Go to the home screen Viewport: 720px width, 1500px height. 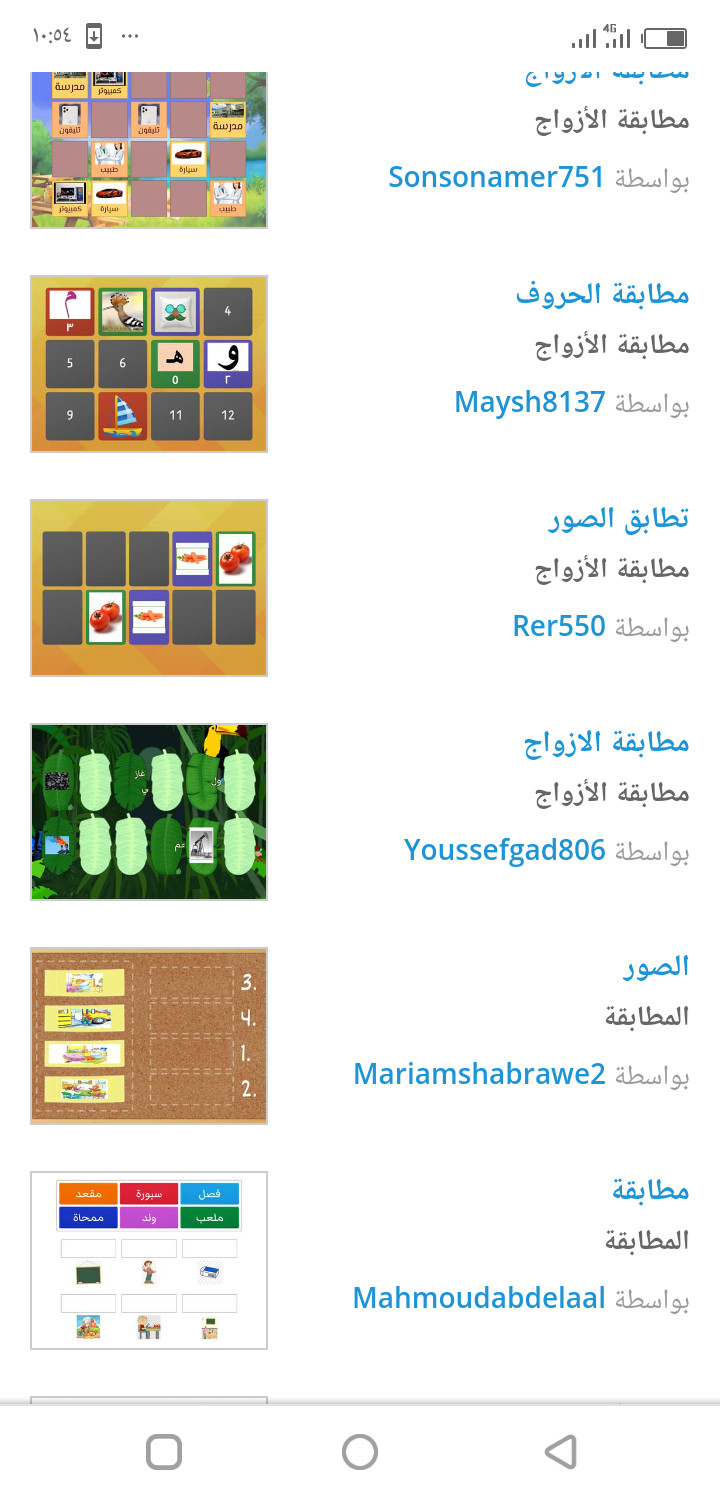point(360,1451)
